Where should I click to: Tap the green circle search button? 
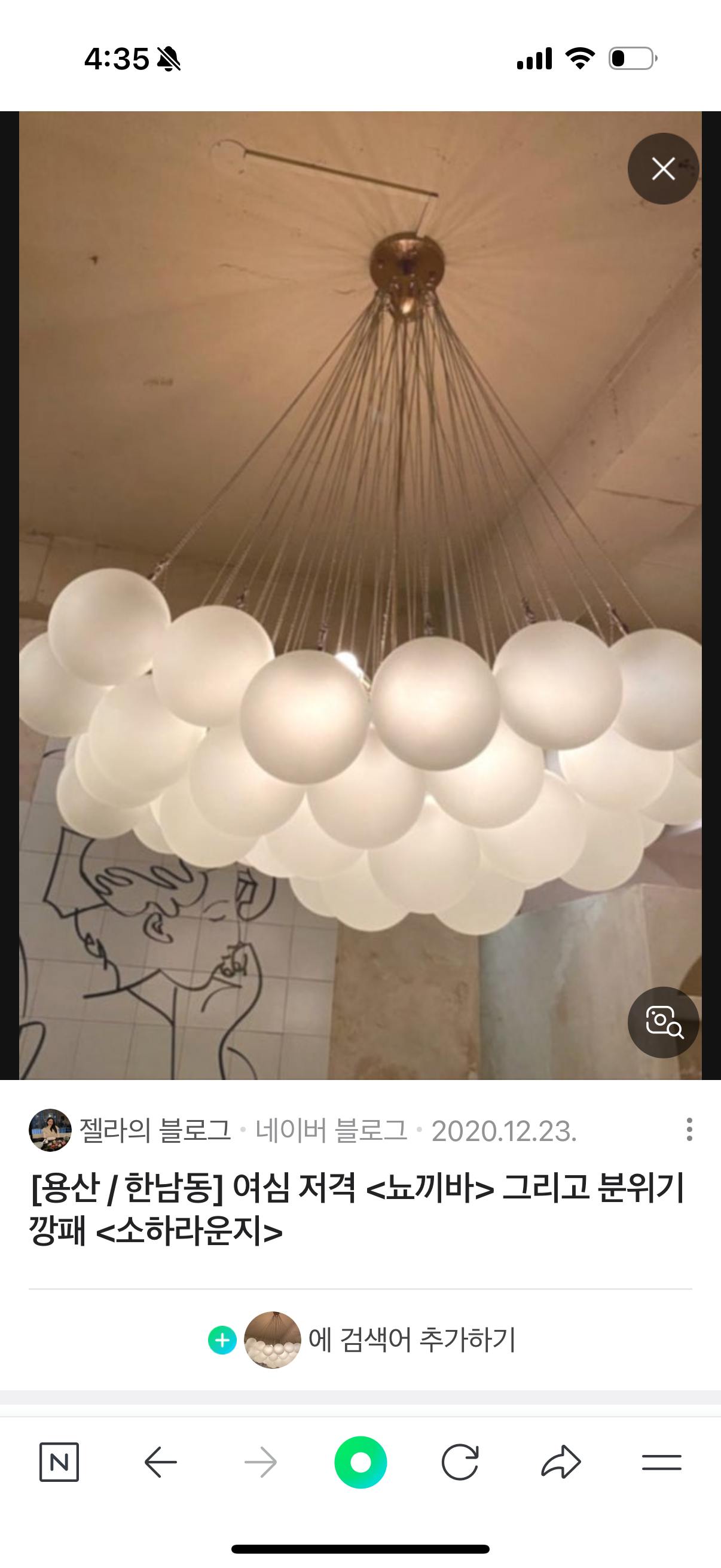coord(360,1462)
